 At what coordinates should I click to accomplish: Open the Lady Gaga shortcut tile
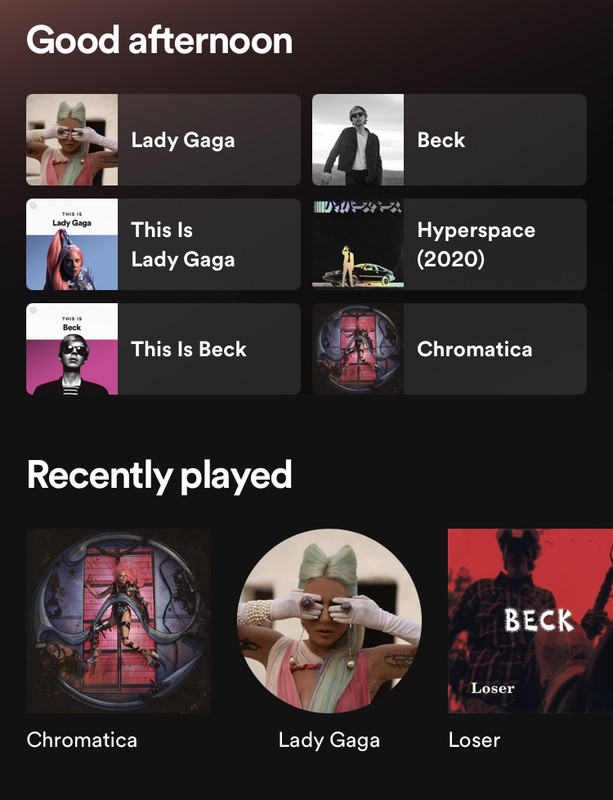tap(163, 140)
